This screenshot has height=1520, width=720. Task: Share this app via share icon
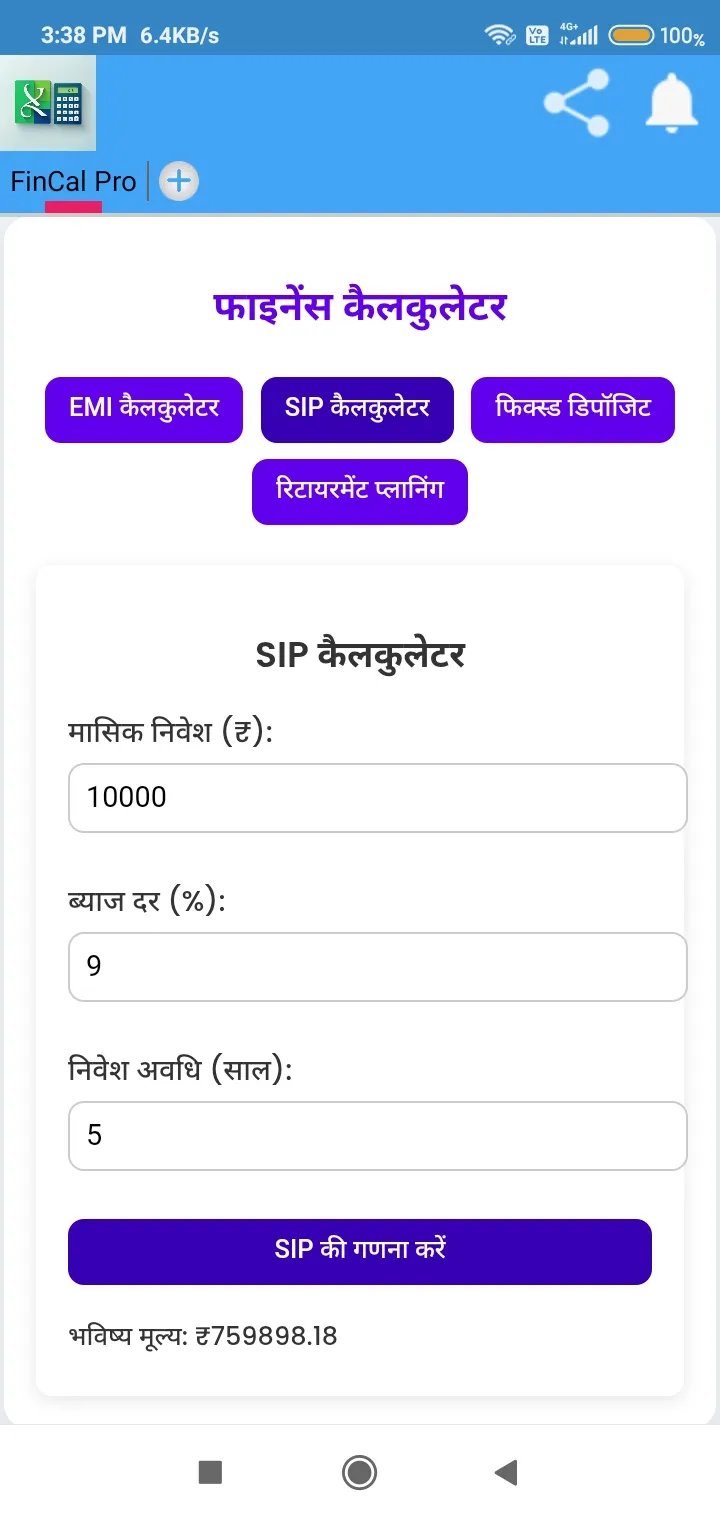577,103
